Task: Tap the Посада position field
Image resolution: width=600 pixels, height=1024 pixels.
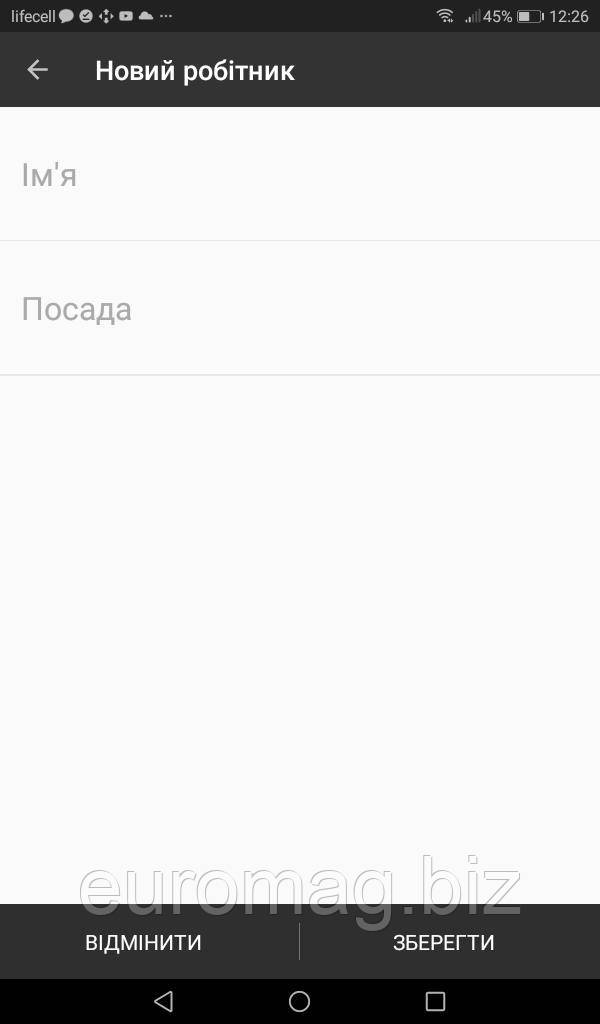Action: (x=300, y=309)
